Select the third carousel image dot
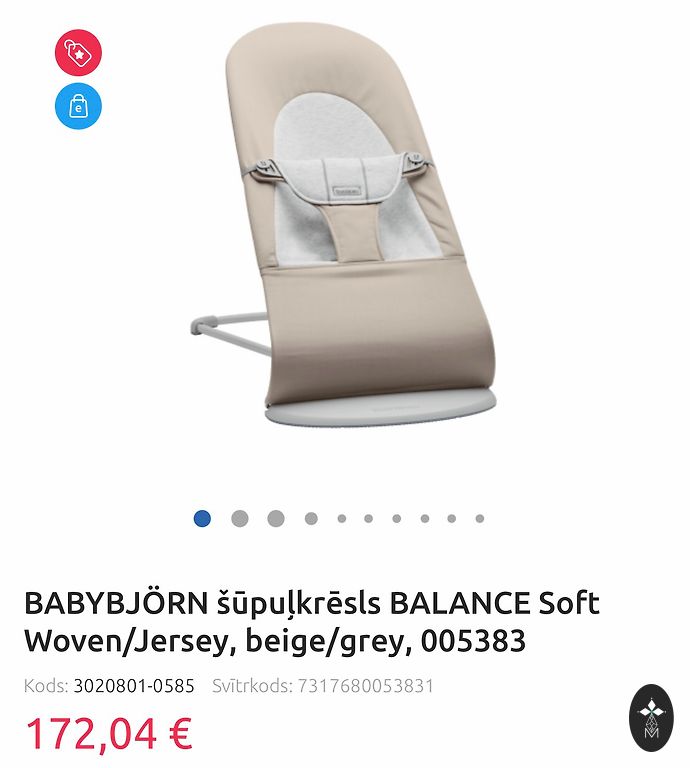Screen dimensions: 690x768 [x=276, y=518]
